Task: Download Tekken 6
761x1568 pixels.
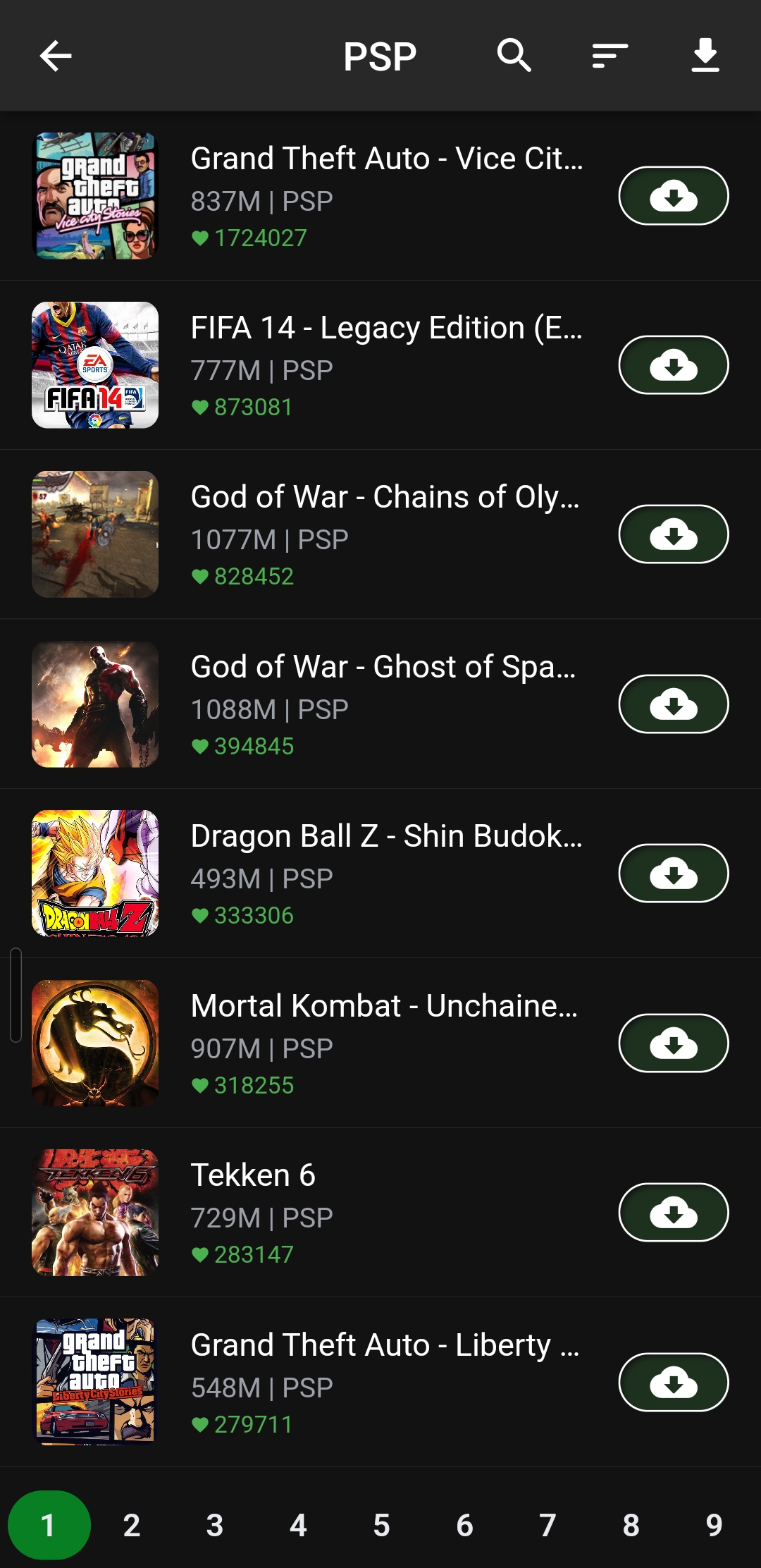Action: pyautogui.click(x=674, y=1213)
